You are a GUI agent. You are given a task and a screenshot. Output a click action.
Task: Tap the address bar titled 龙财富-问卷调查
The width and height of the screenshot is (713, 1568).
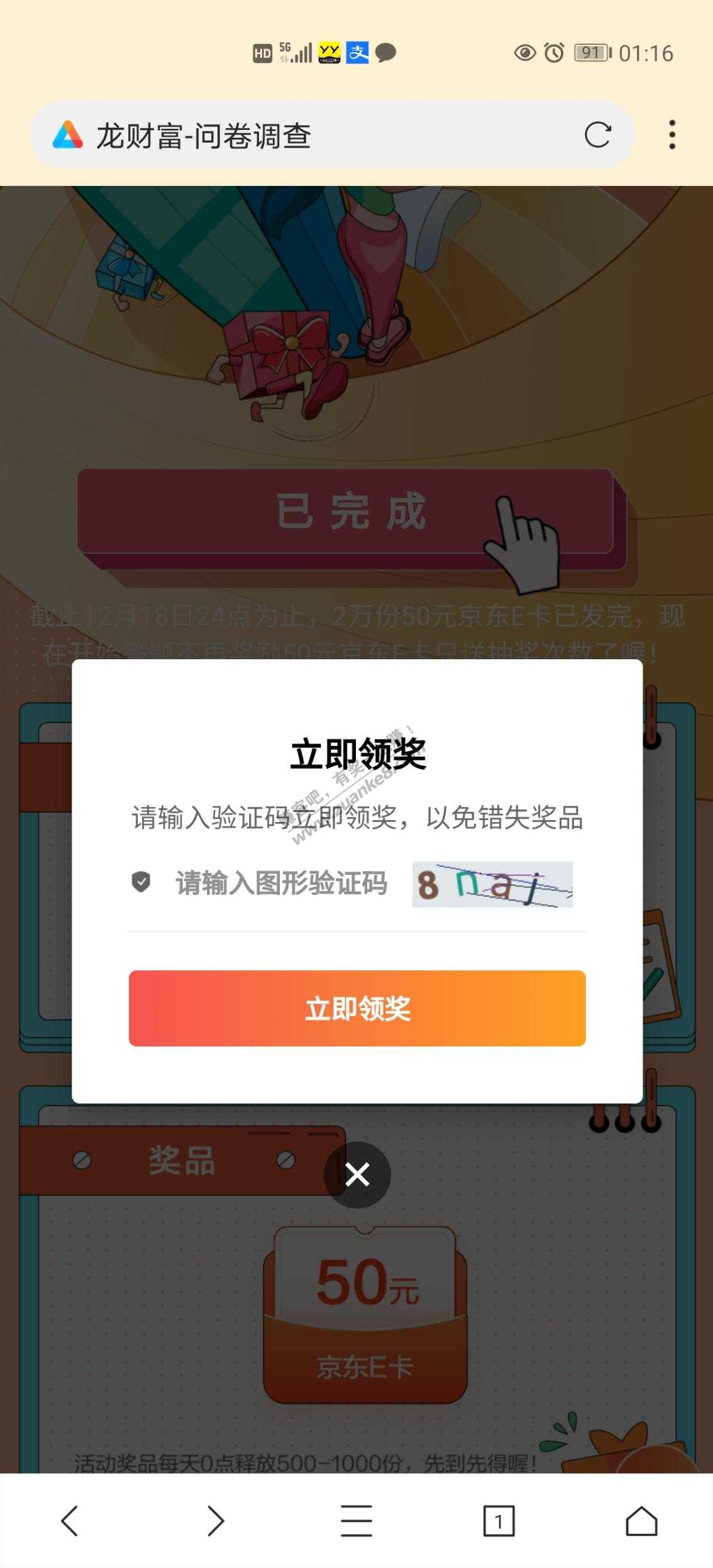(314, 135)
